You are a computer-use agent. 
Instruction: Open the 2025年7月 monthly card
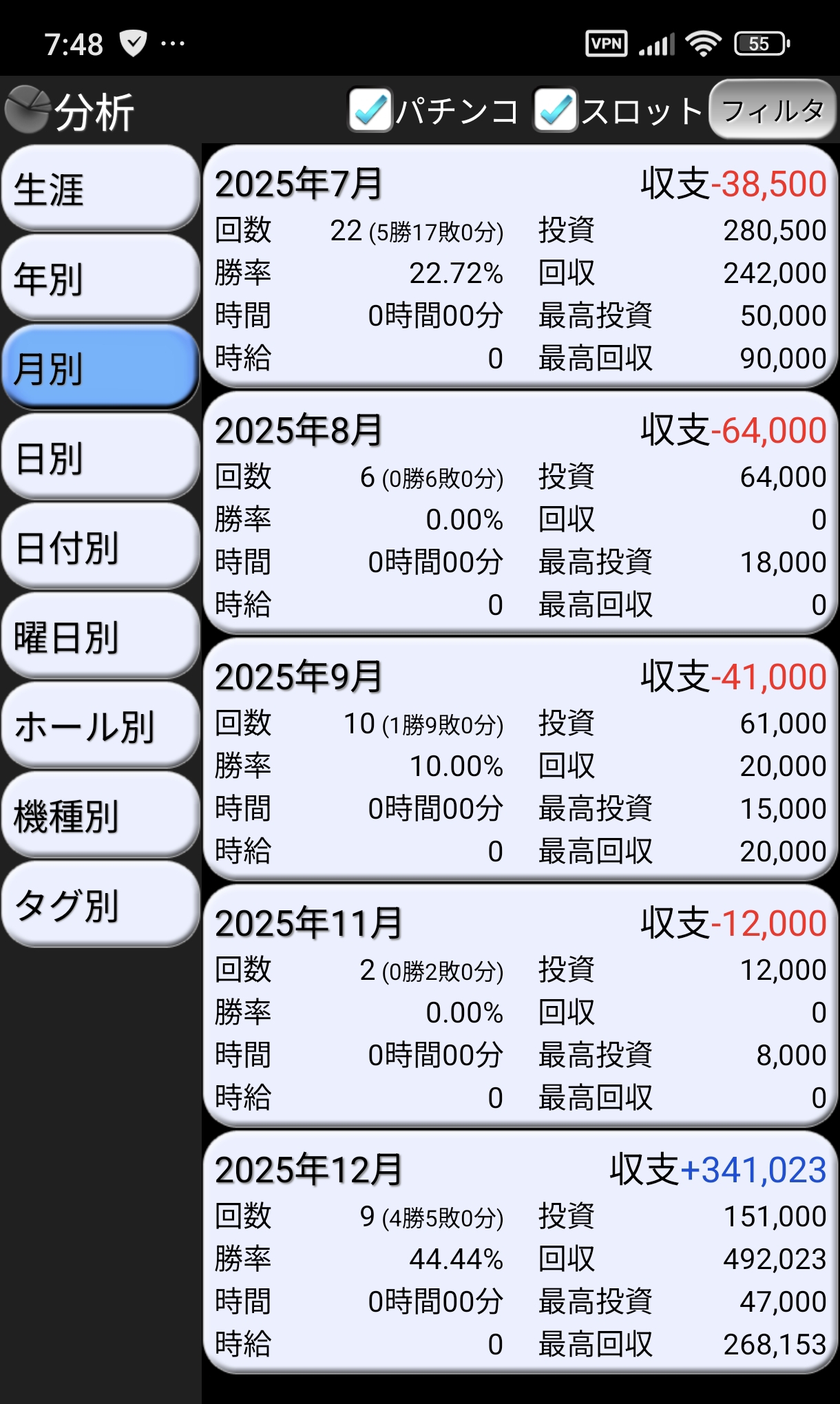[520, 267]
